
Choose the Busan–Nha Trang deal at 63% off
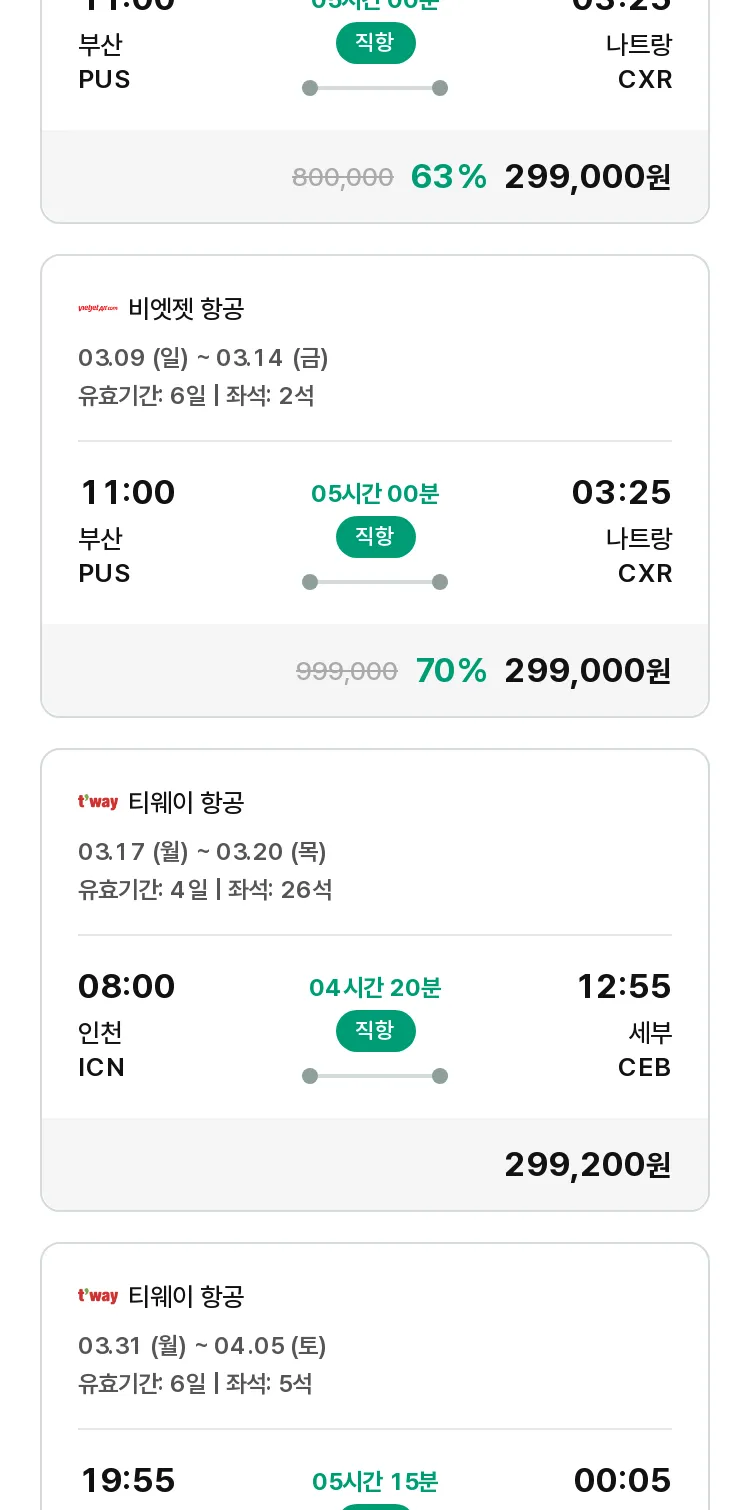pyautogui.click(x=375, y=111)
